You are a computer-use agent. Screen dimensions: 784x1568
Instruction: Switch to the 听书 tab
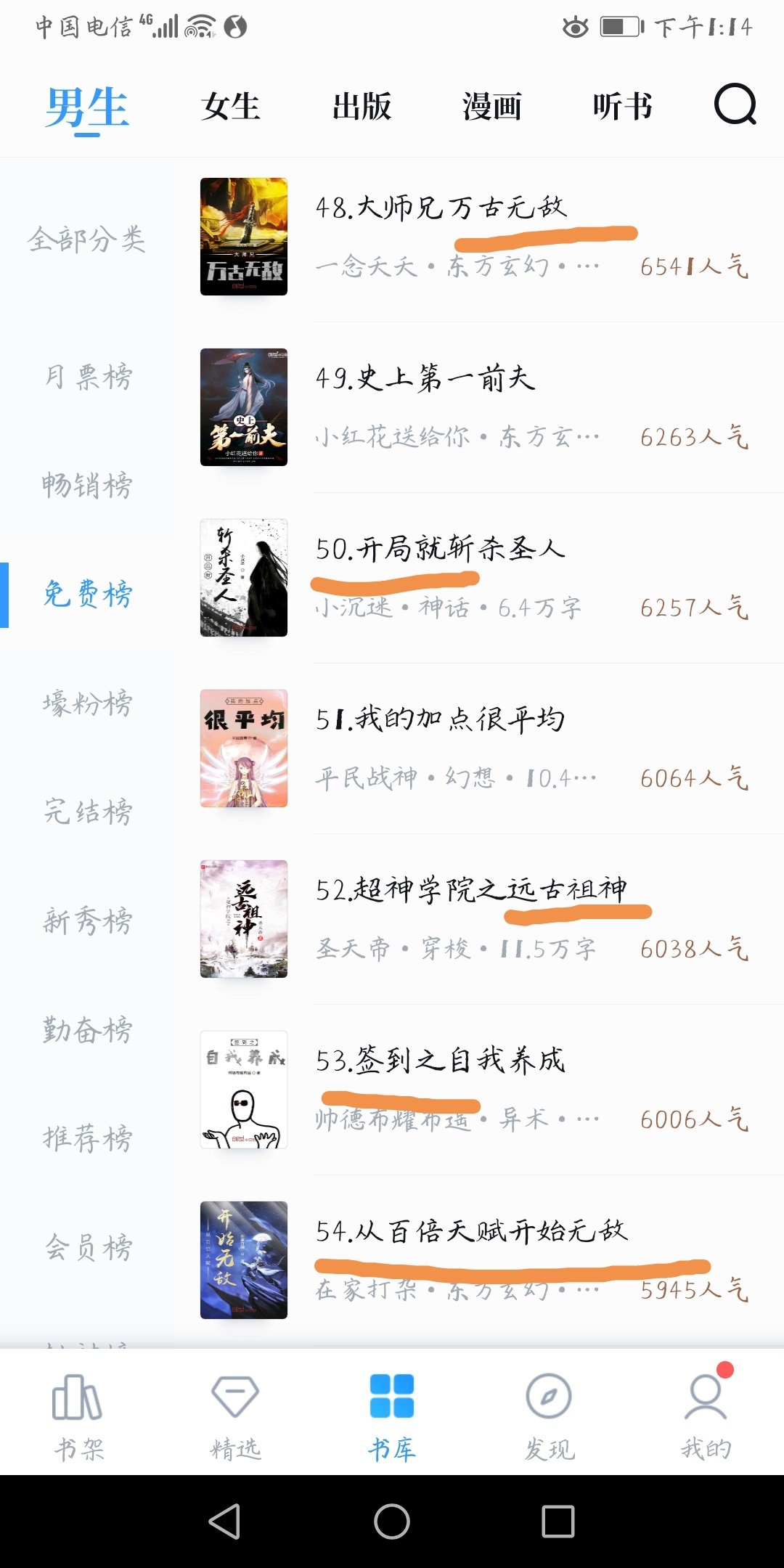(x=622, y=107)
